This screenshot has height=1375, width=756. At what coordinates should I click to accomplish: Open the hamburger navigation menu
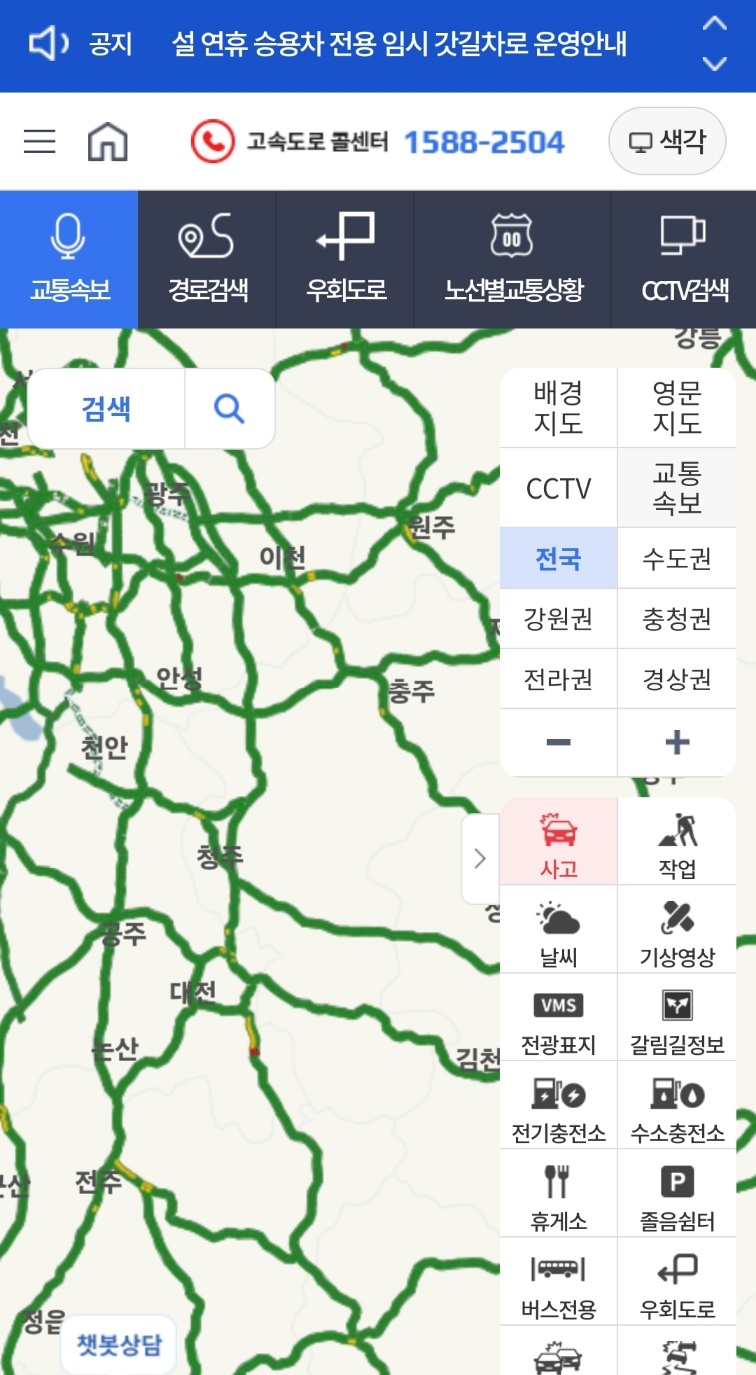[39, 141]
